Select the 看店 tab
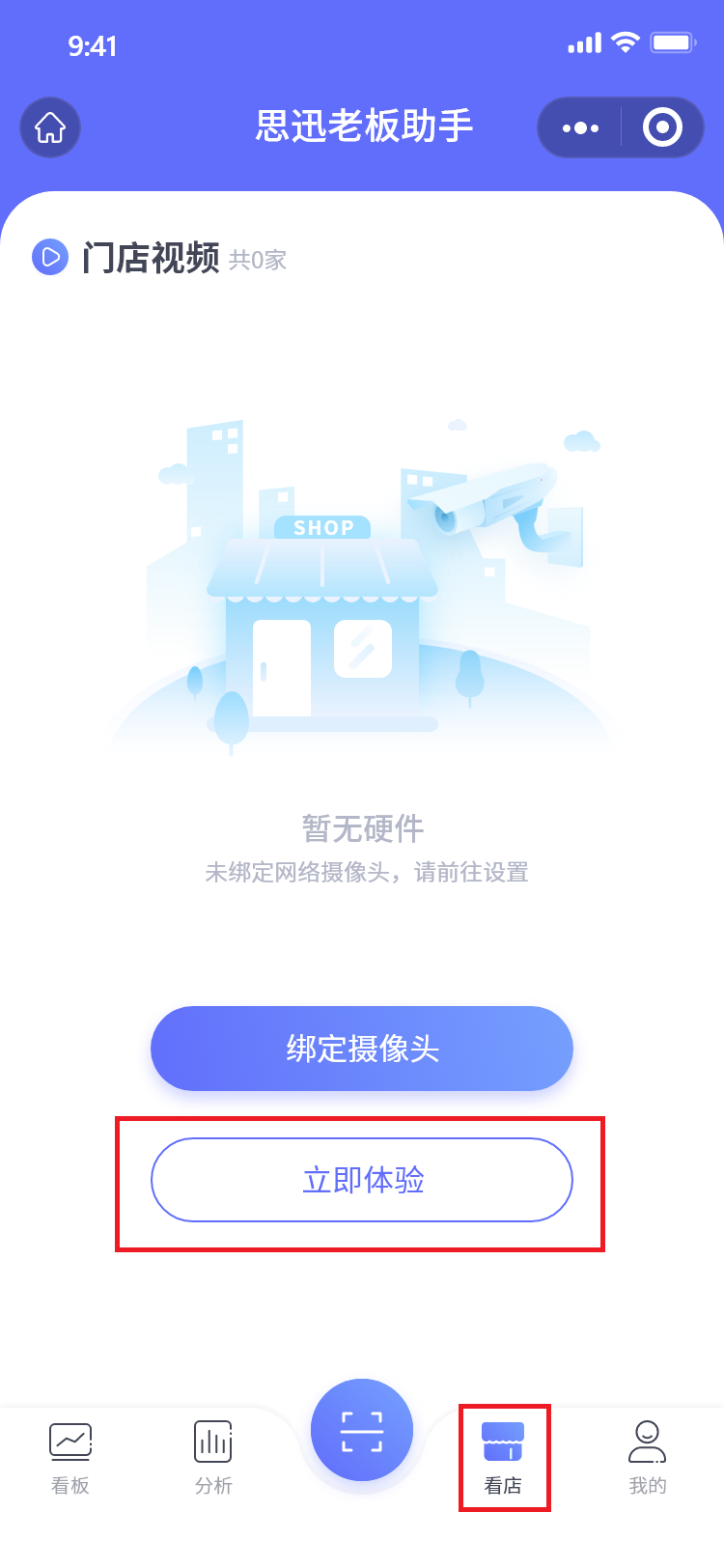Viewport: 724px width, 1568px height. tap(503, 1458)
